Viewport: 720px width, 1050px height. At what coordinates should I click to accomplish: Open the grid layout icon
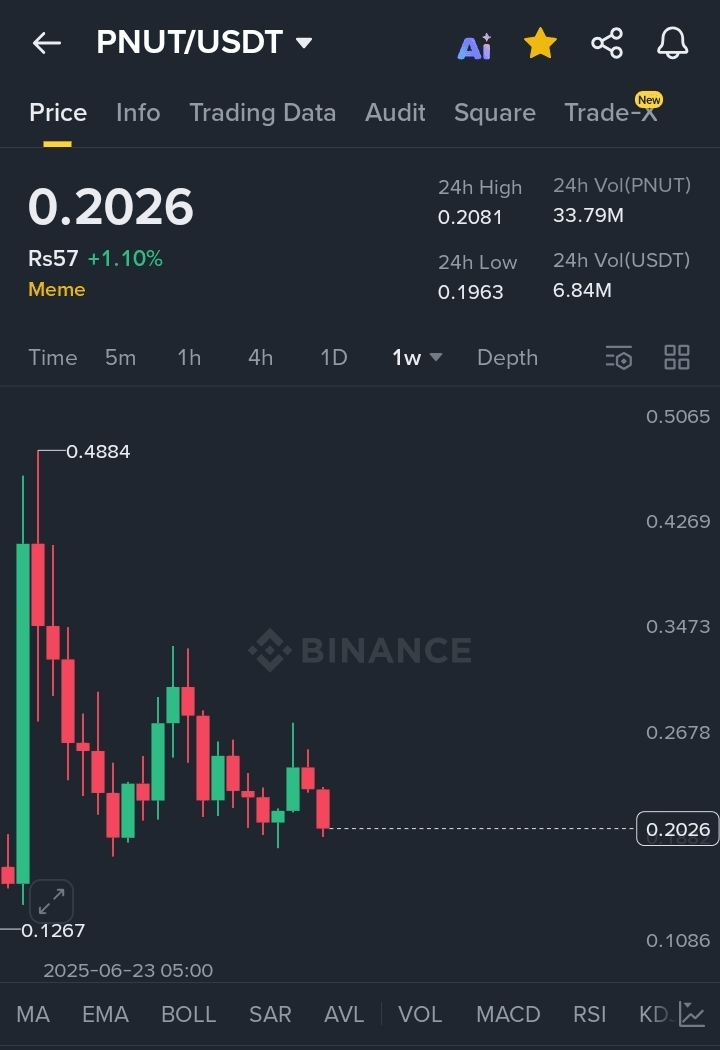pos(677,358)
